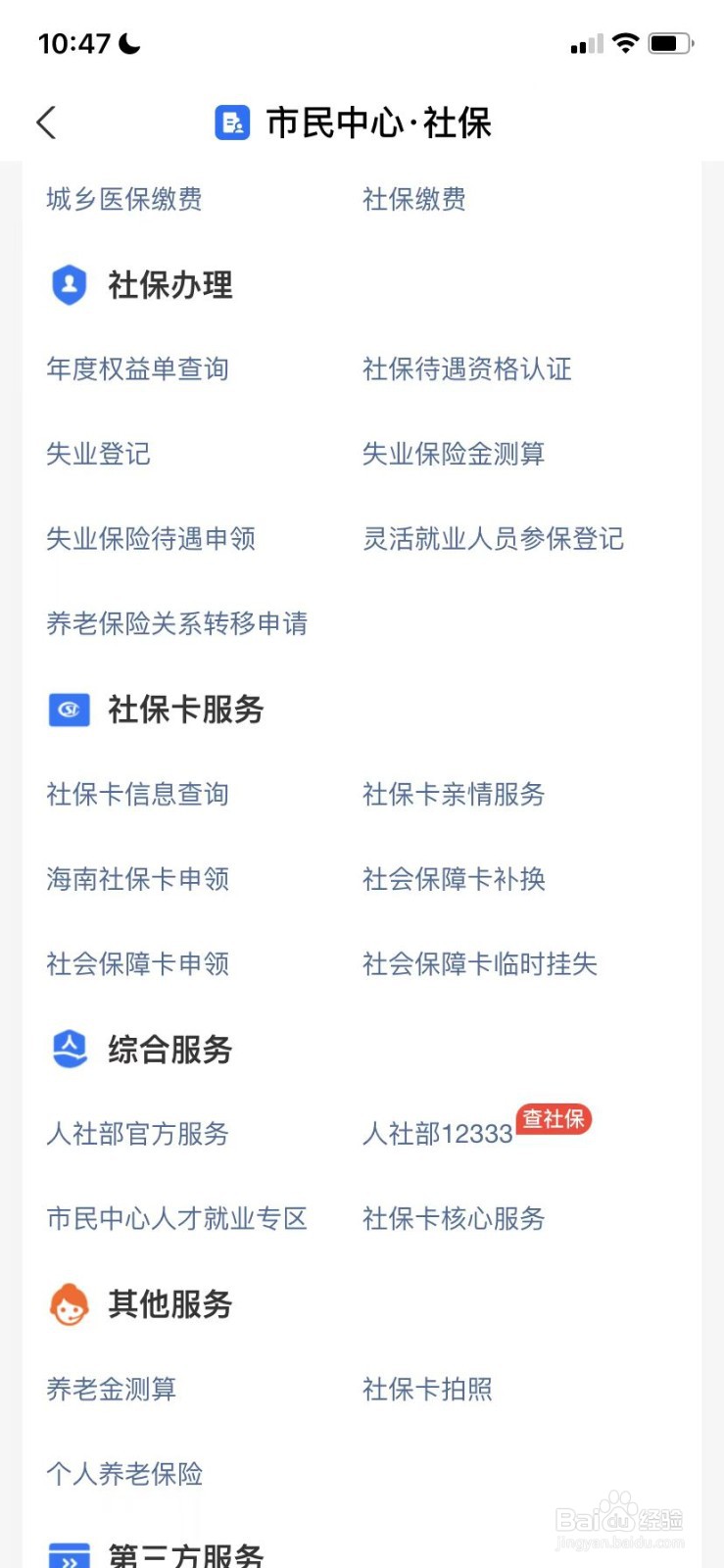Screen dimensions: 724x1568
Task: Open 市民中心人才就业专区
Action: [176, 1218]
